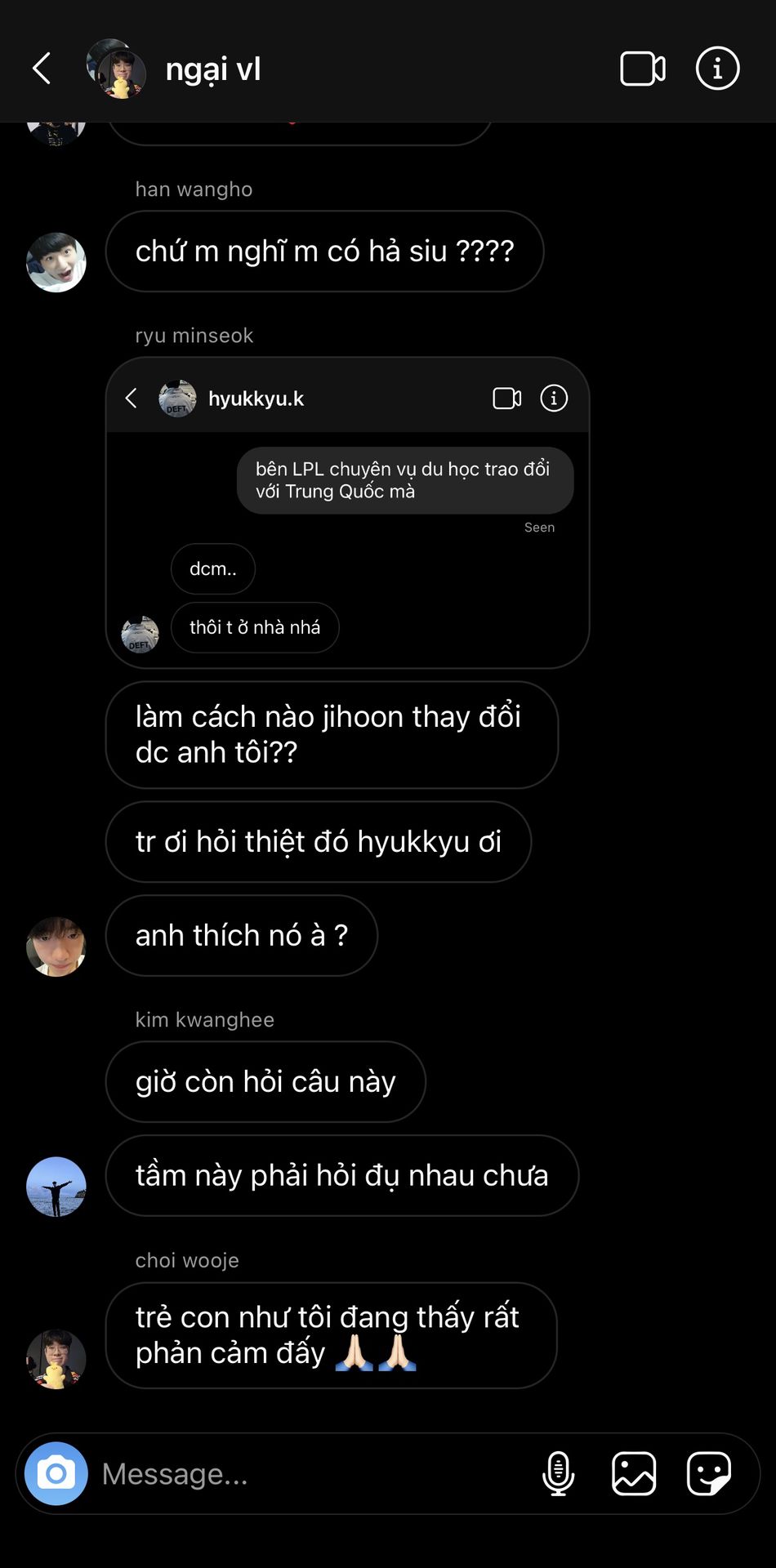Screen dimensions: 776x1568
Task: Tap avatar beside 'anh thích nó à ?'
Action: (56, 947)
